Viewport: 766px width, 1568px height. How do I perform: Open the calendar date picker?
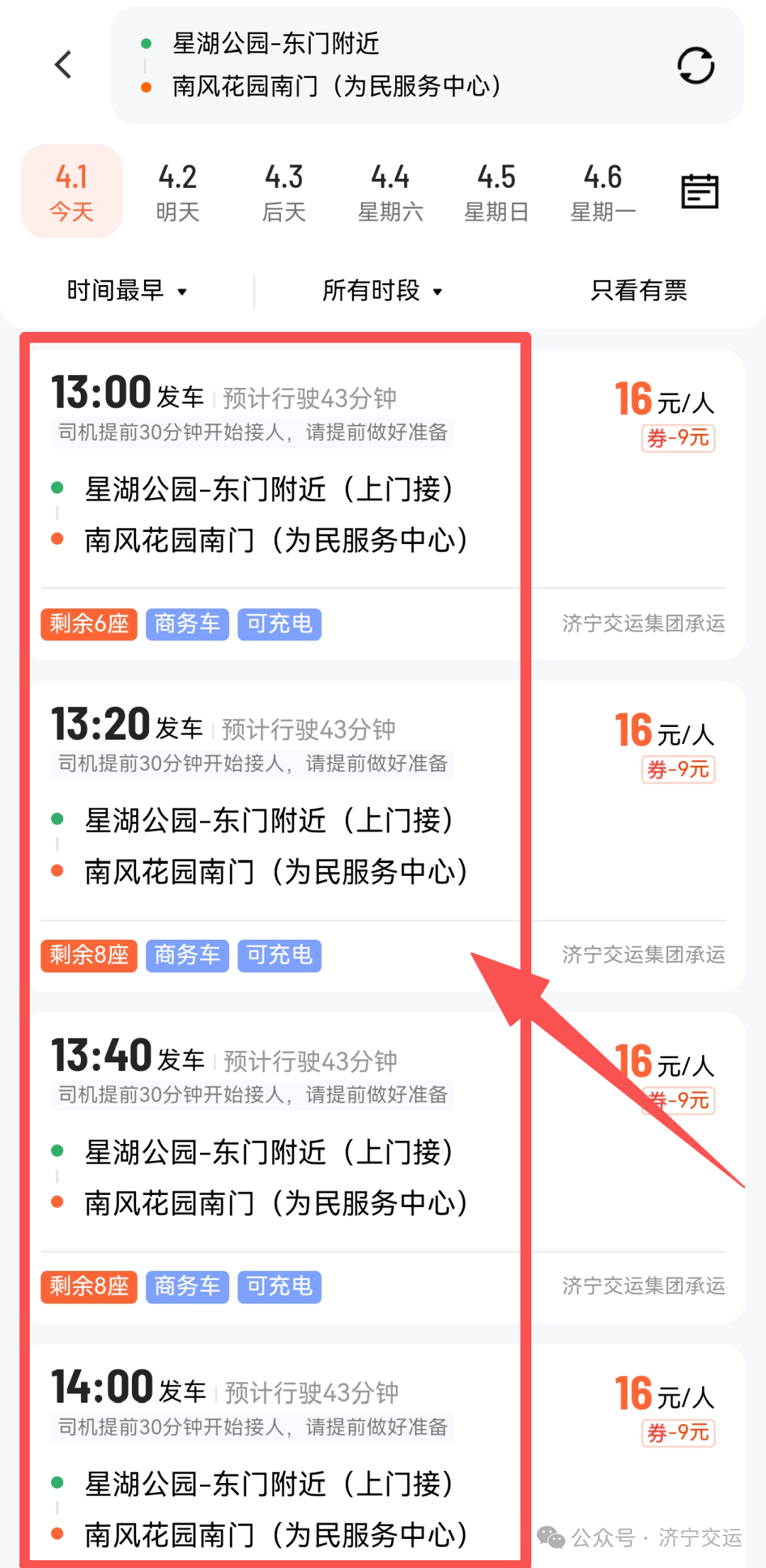click(699, 191)
